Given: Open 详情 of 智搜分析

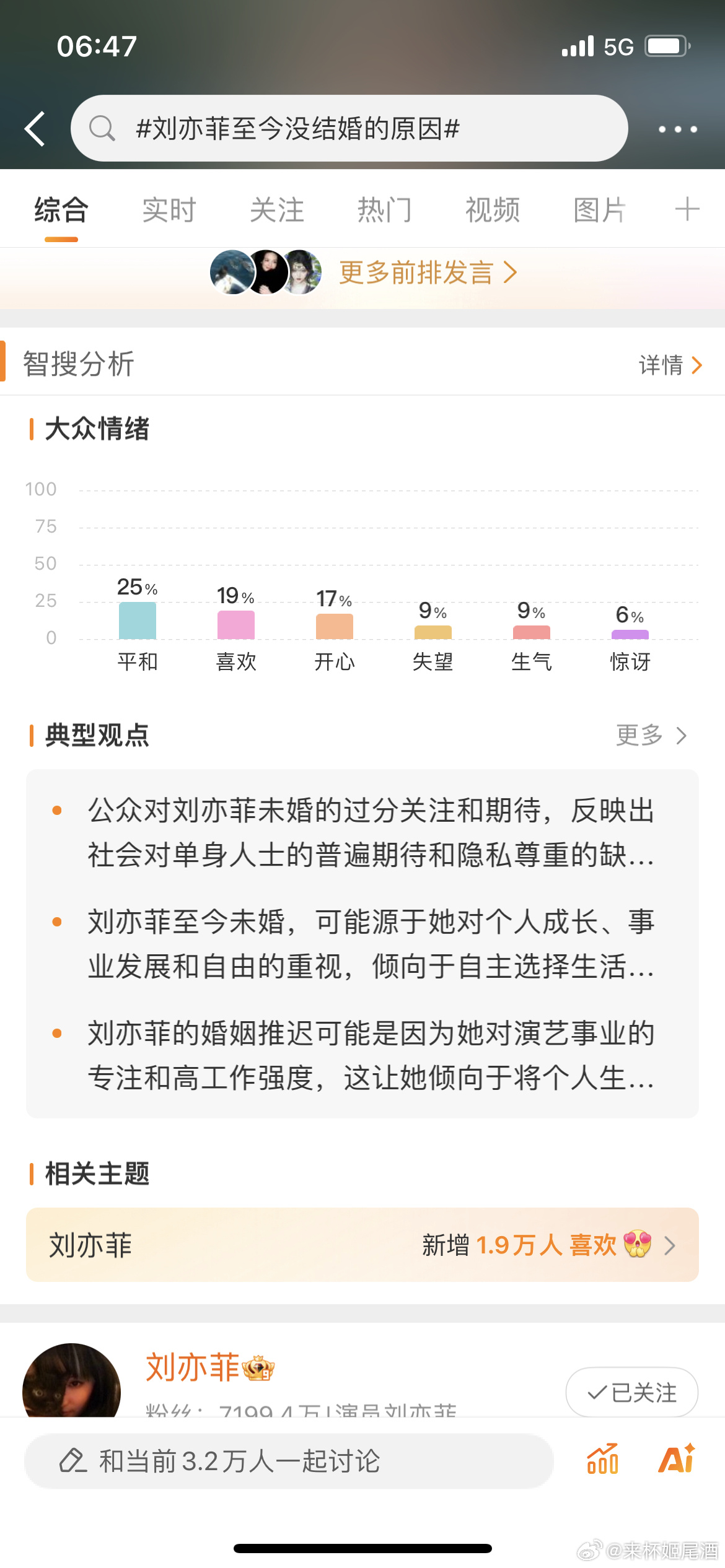Looking at the screenshot, I should click(670, 365).
